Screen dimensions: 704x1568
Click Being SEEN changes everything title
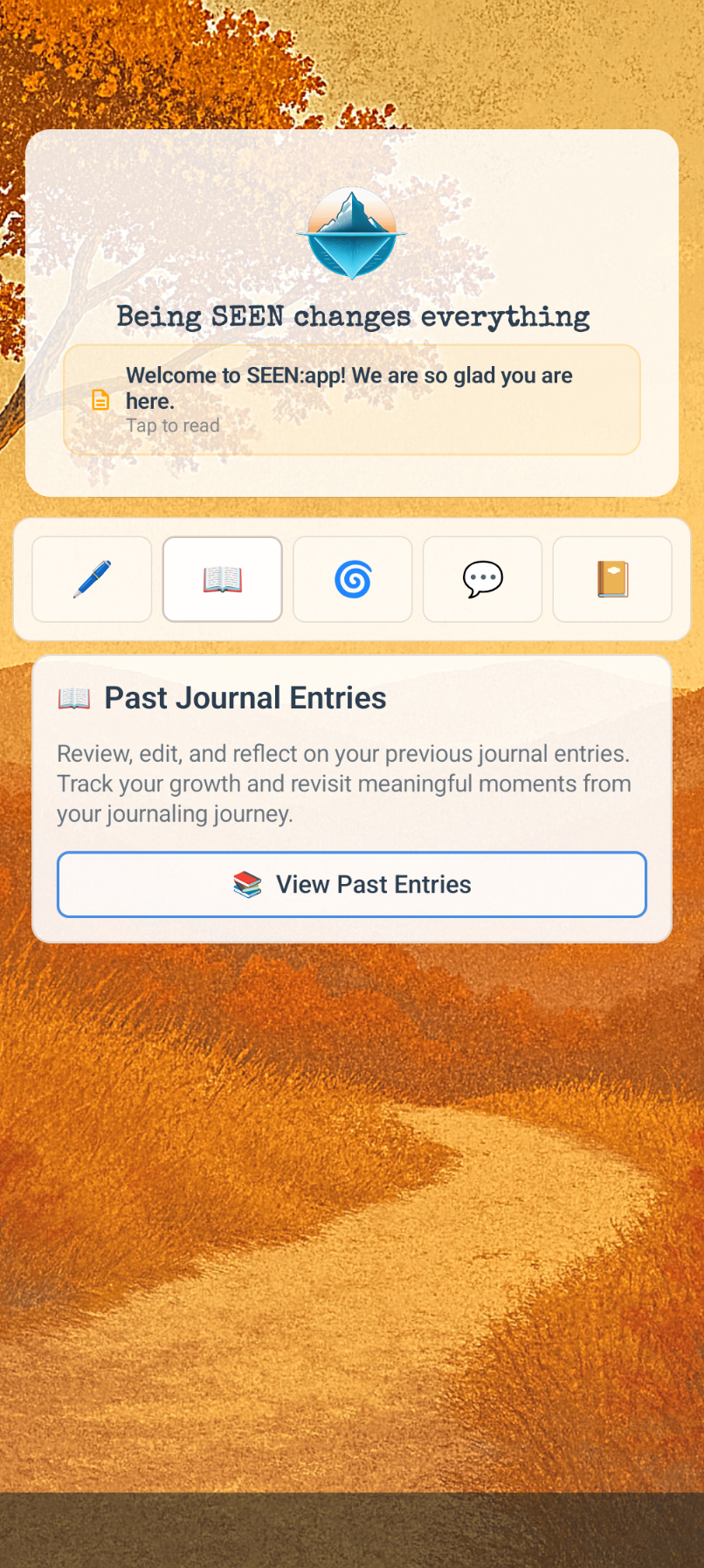[x=352, y=316]
